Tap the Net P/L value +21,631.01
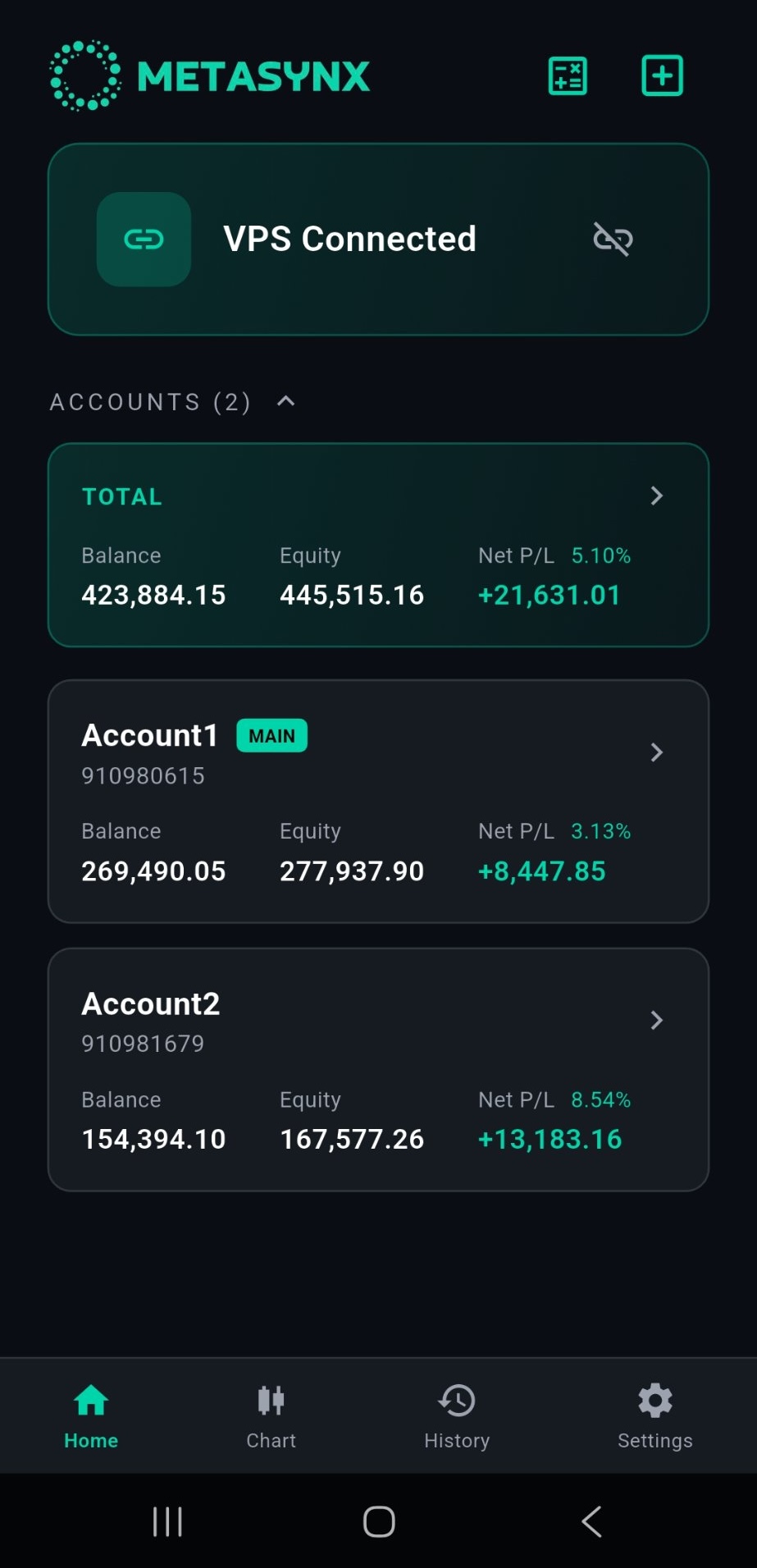The height and width of the screenshot is (1568, 757). click(x=549, y=594)
